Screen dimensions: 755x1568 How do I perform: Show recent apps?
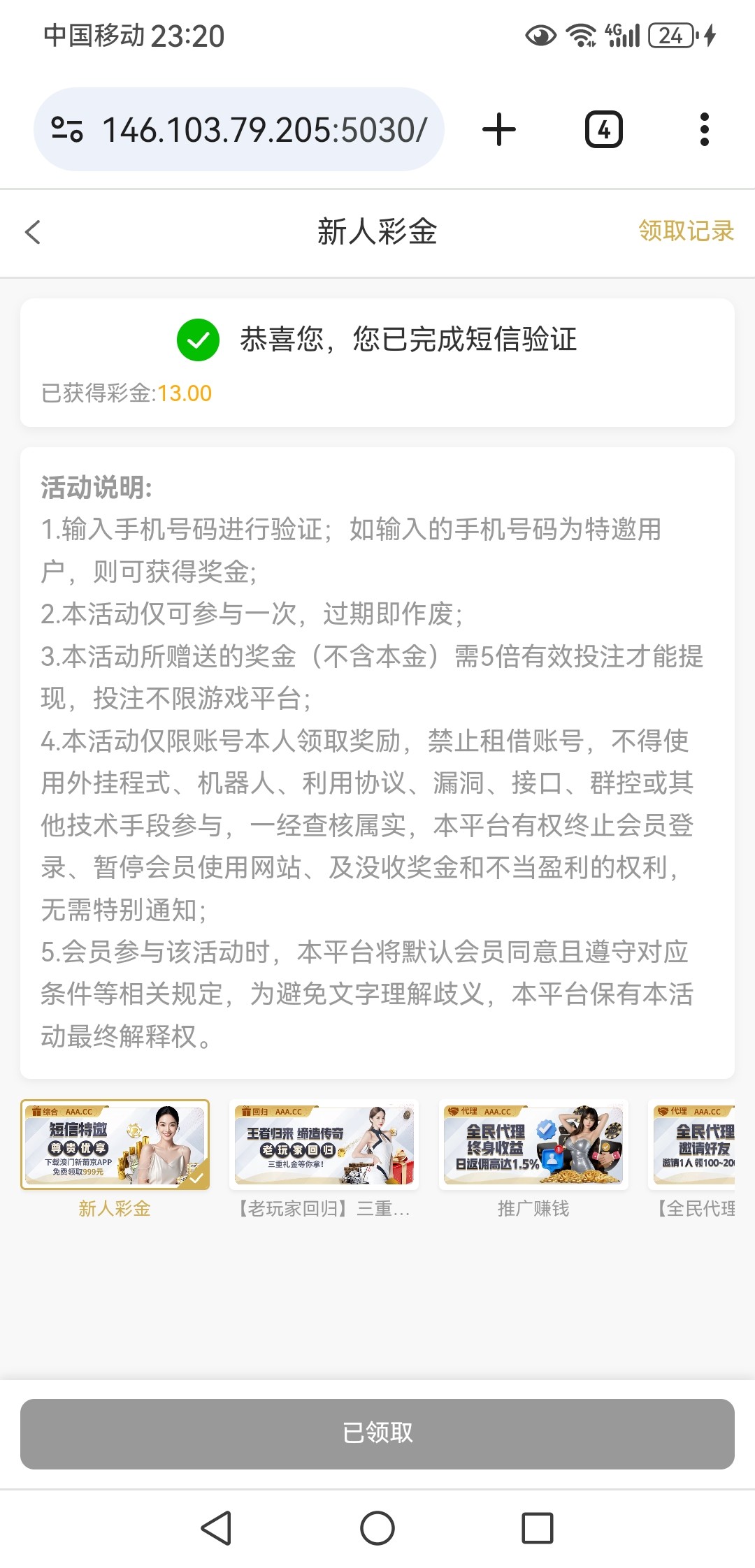(x=537, y=1527)
